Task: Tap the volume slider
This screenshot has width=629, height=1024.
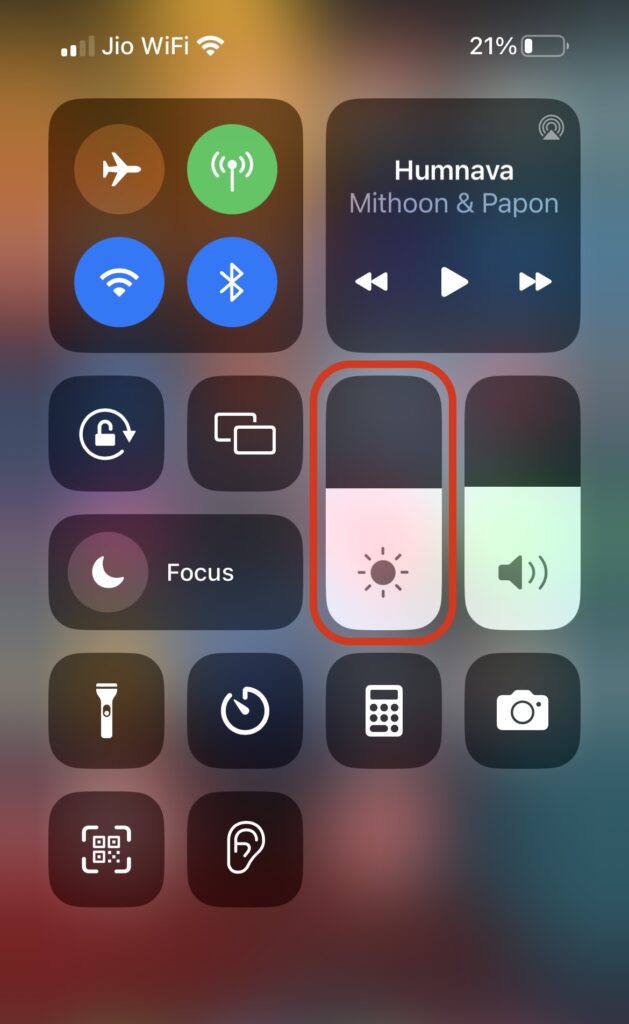Action: (522, 503)
